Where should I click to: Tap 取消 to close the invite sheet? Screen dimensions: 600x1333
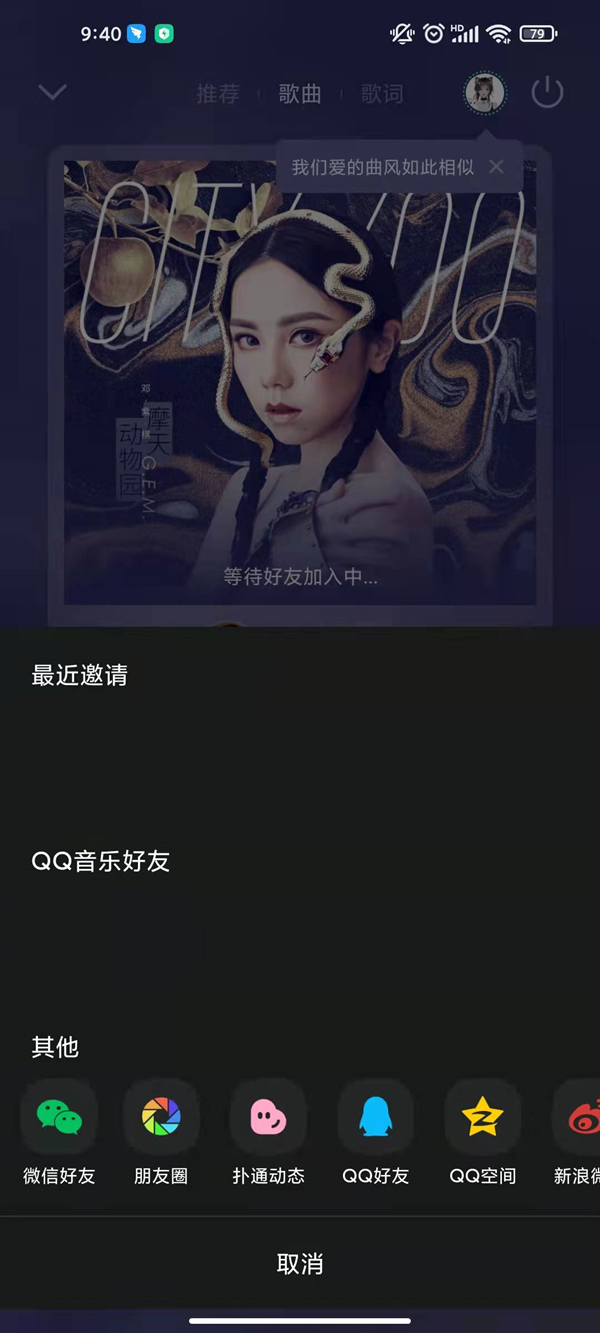click(300, 1264)
